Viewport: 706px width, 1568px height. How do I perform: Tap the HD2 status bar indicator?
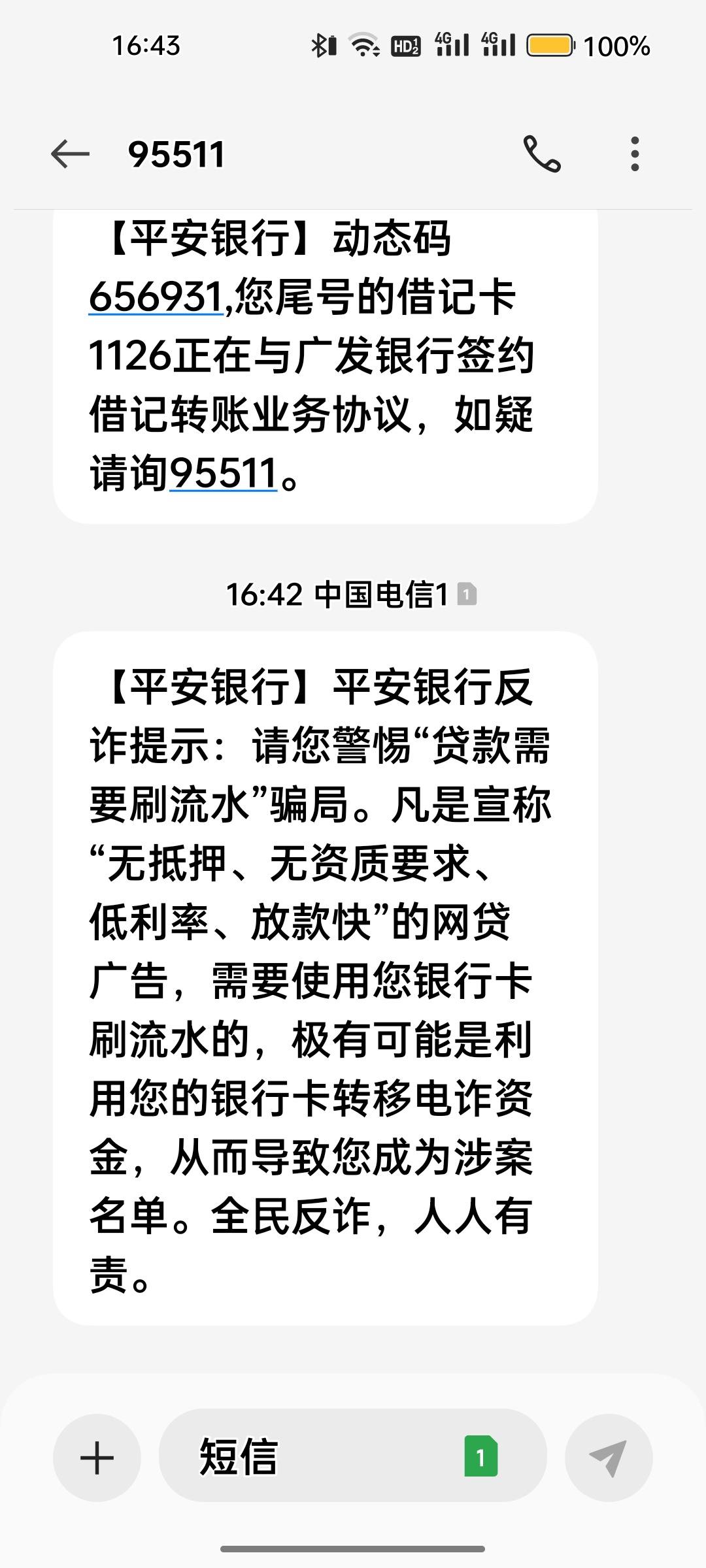tap(405, 44)
